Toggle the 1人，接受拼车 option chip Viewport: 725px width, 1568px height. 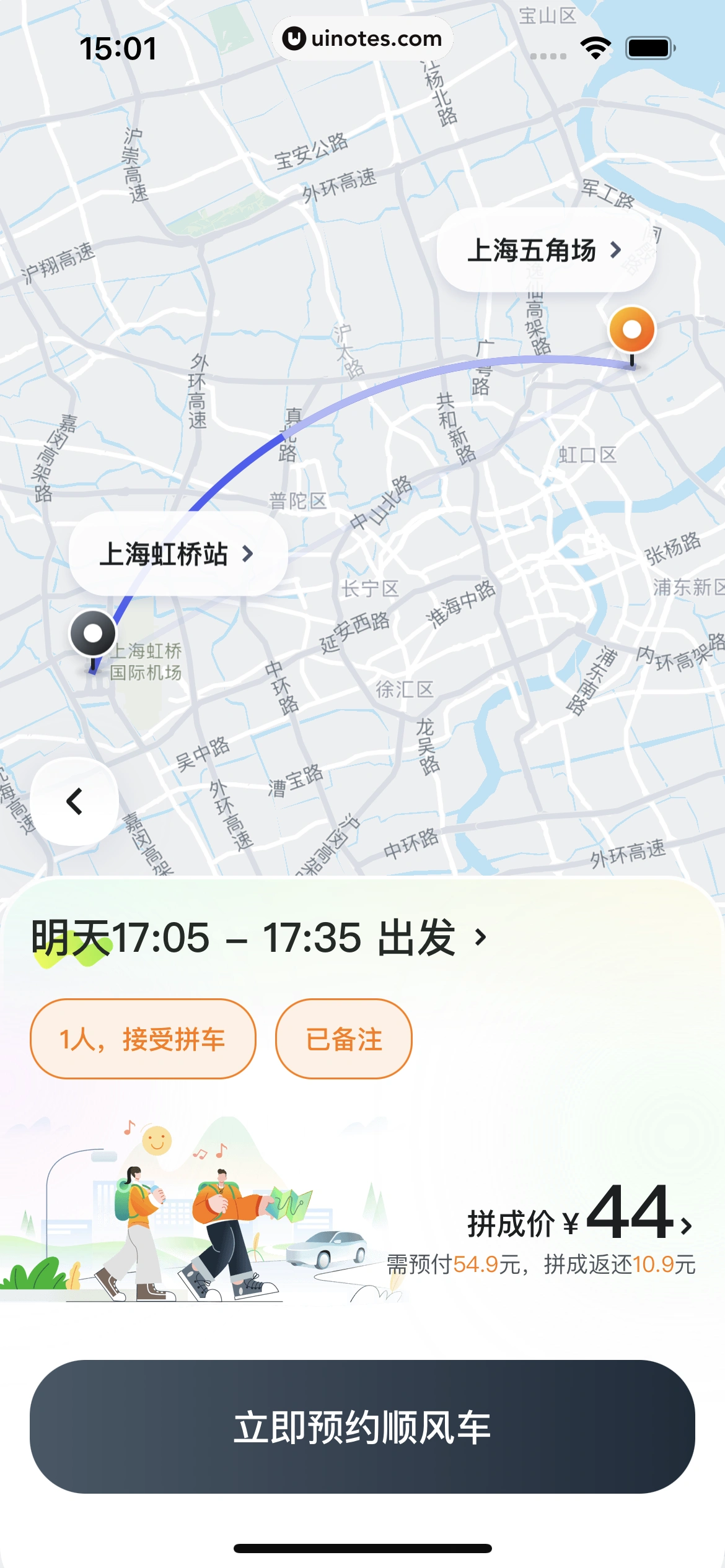tap(143, 1038)
